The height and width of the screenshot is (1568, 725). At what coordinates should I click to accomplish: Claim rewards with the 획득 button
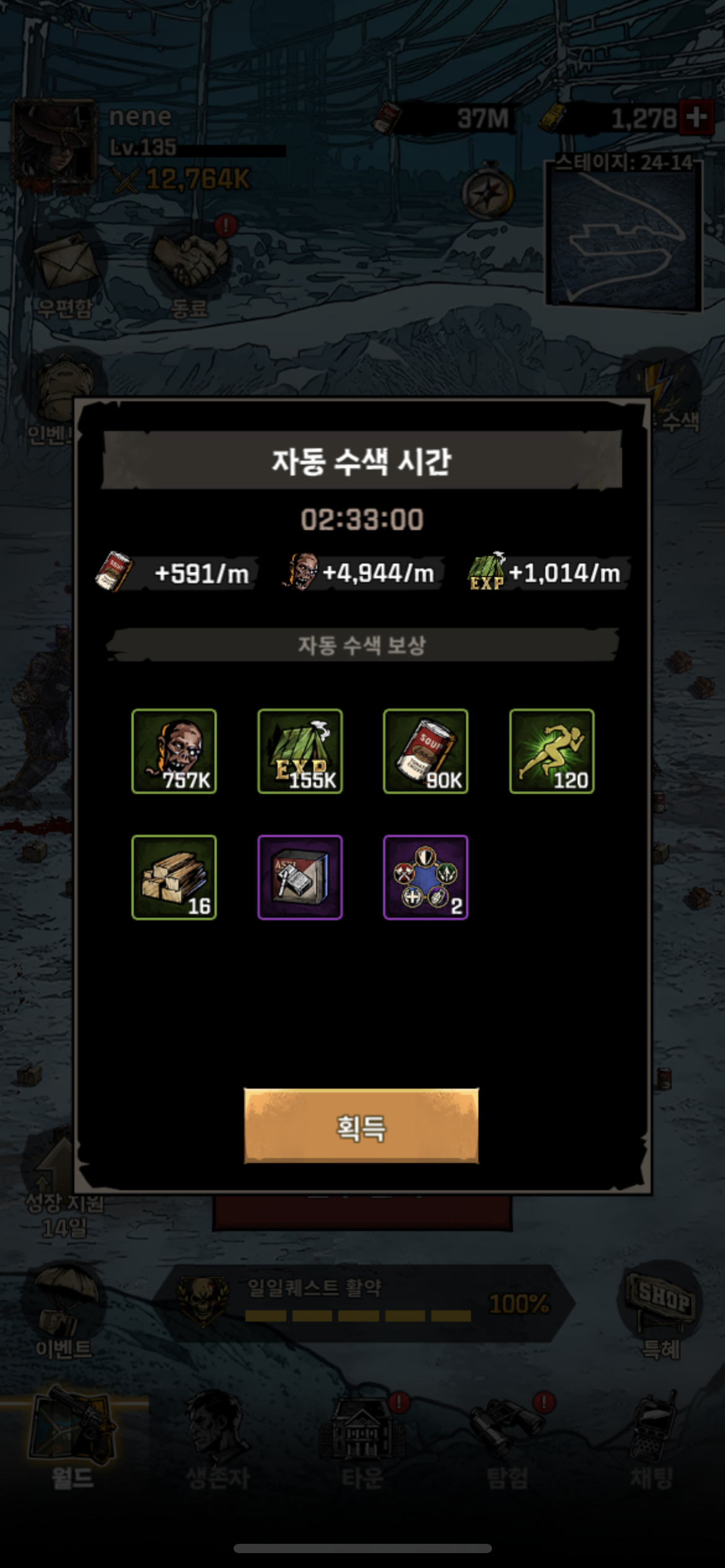[x=361, y=1125]
